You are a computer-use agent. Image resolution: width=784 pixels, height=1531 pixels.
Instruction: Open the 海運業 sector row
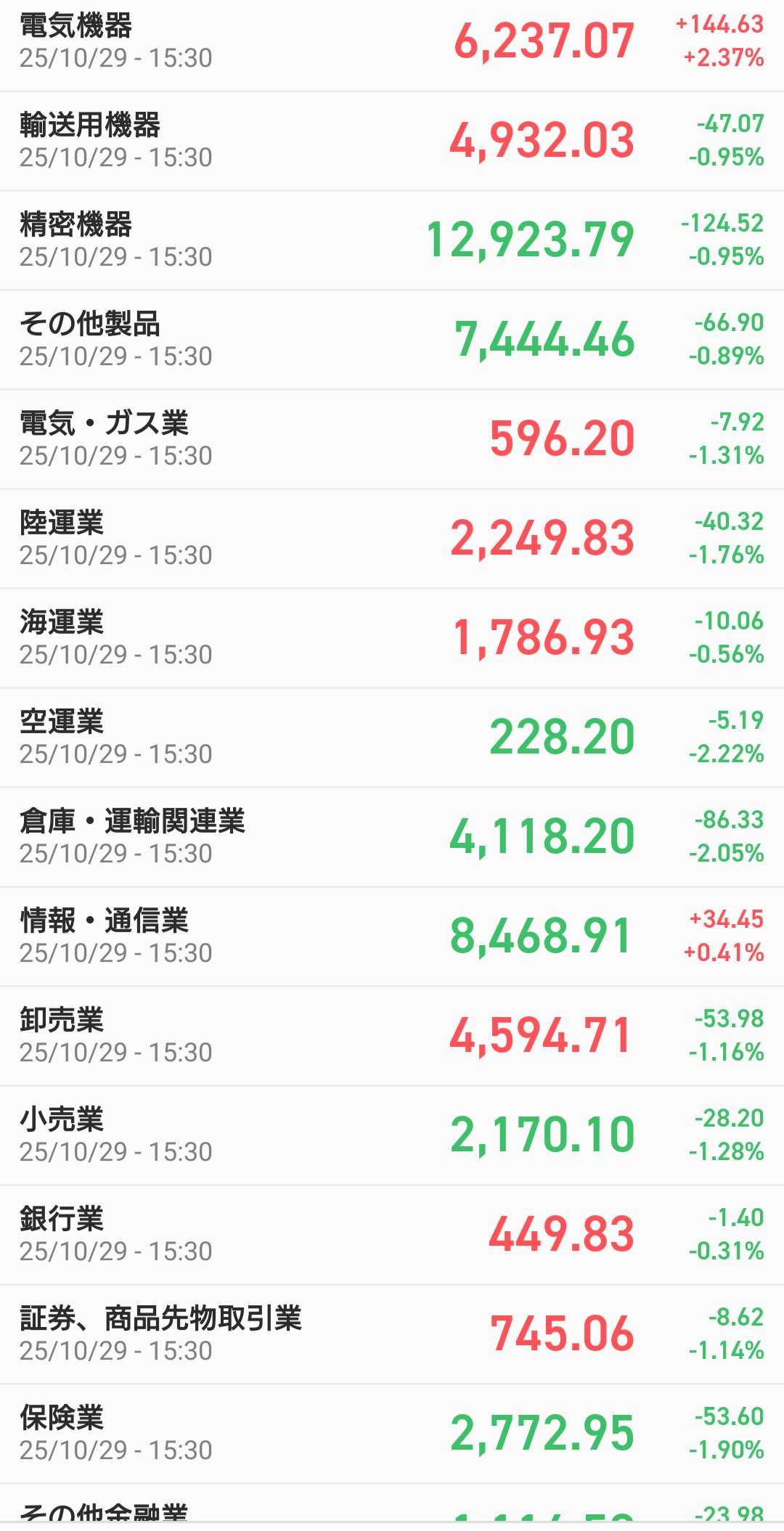click(x=392, y=638)
